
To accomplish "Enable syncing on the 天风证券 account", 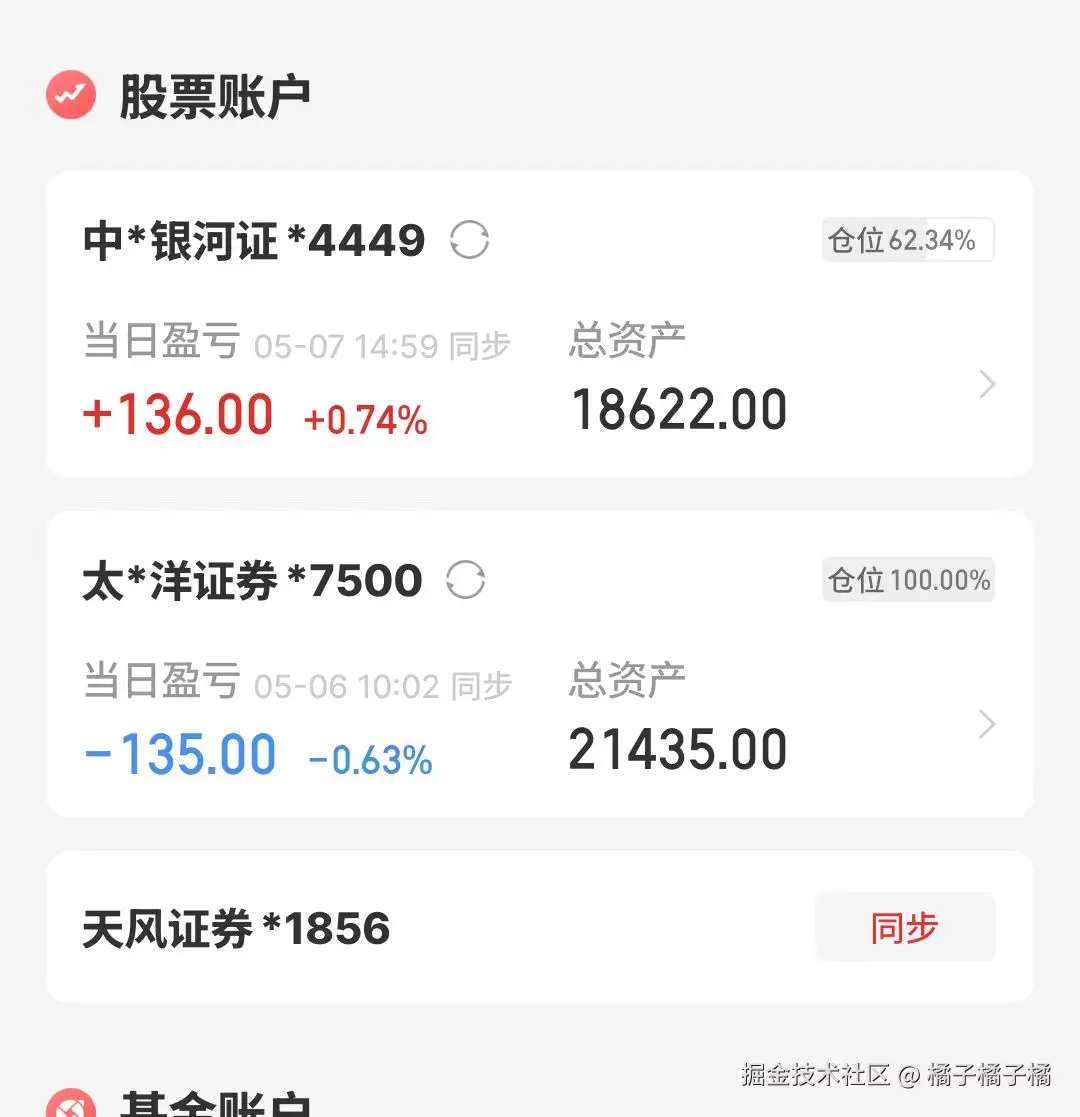I will [905, 927].
